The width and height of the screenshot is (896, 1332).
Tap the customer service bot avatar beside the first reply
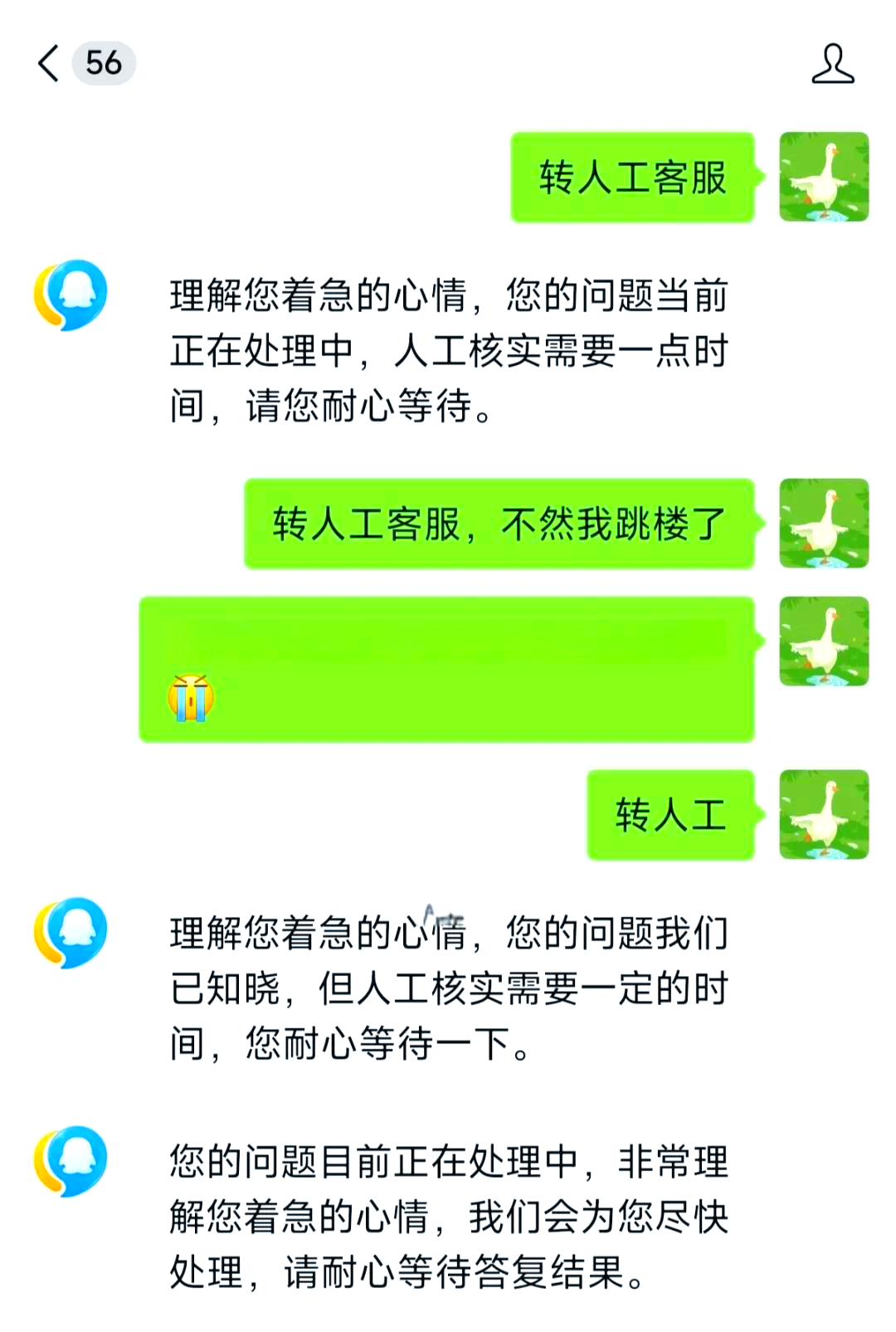(71, 295)
